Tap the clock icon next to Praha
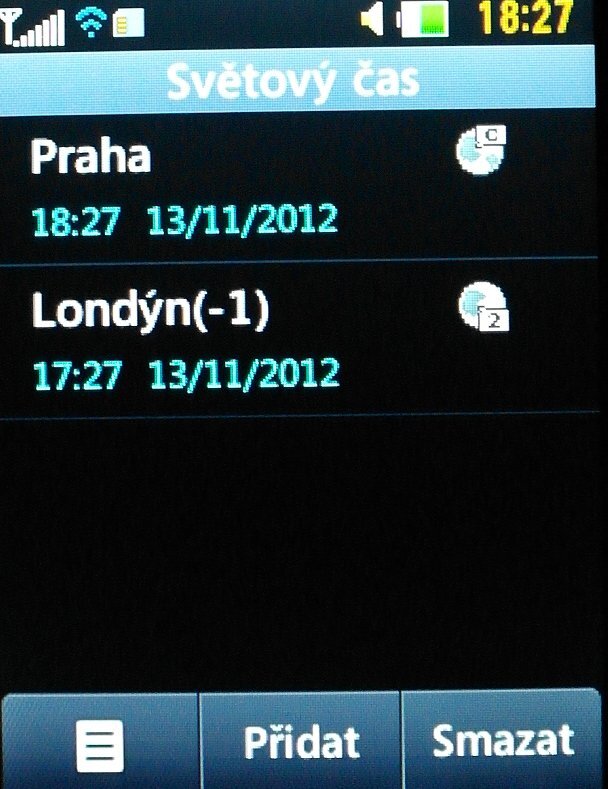 (x=482, y=151)
